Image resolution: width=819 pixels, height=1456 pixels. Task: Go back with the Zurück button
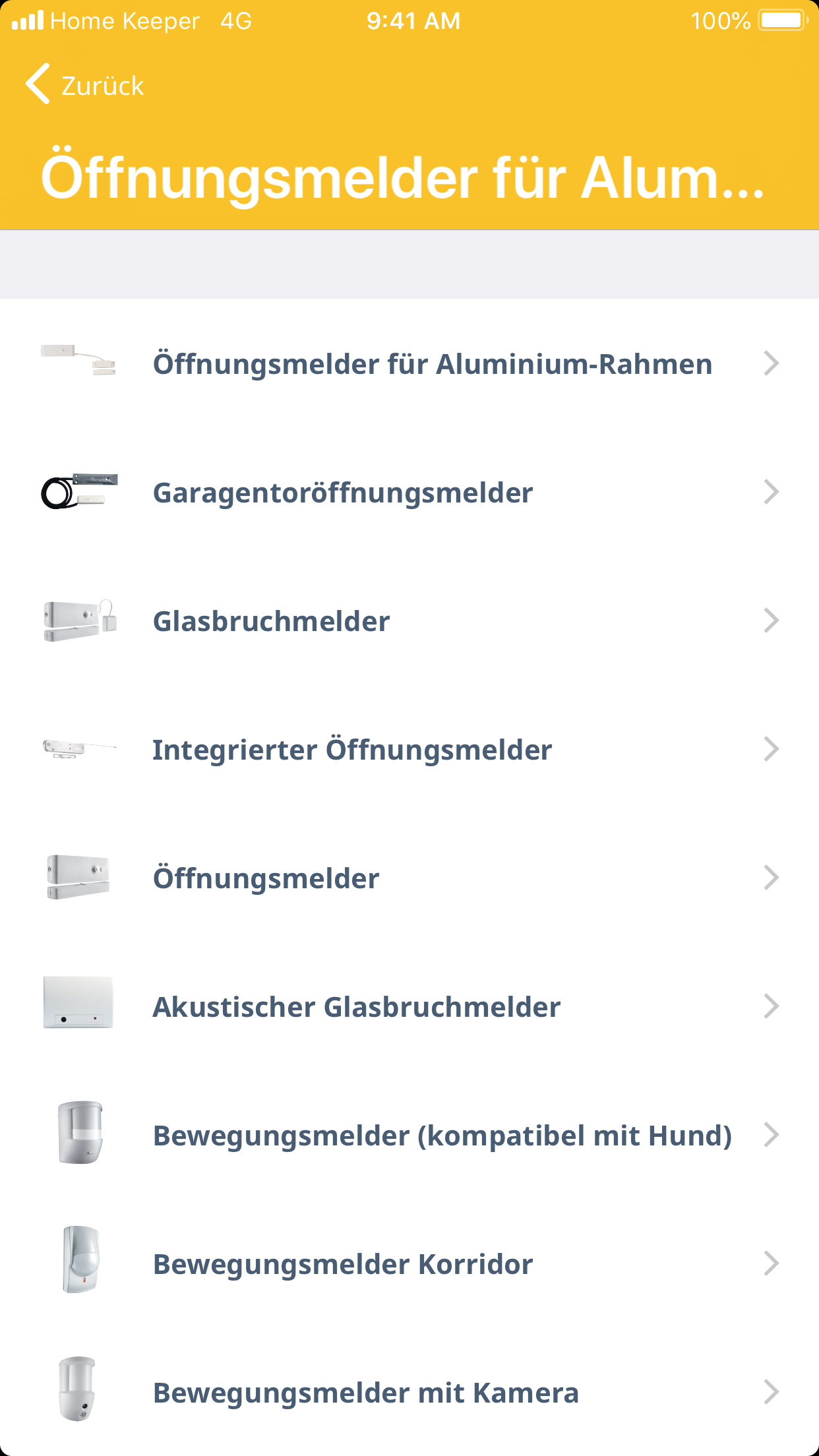(x=86, y=85)
